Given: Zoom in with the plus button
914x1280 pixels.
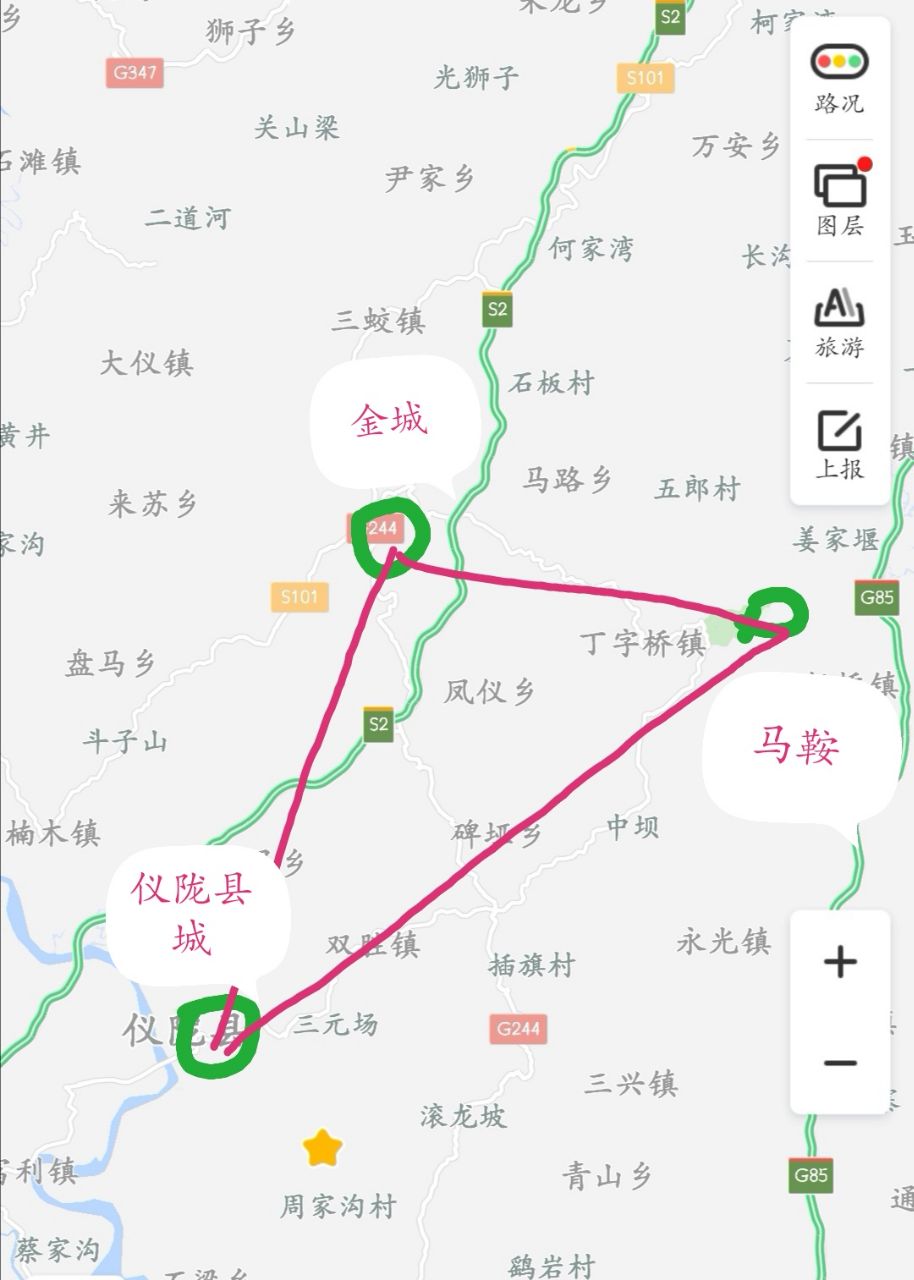Looking at the screenshot, I should pos(840,962).
